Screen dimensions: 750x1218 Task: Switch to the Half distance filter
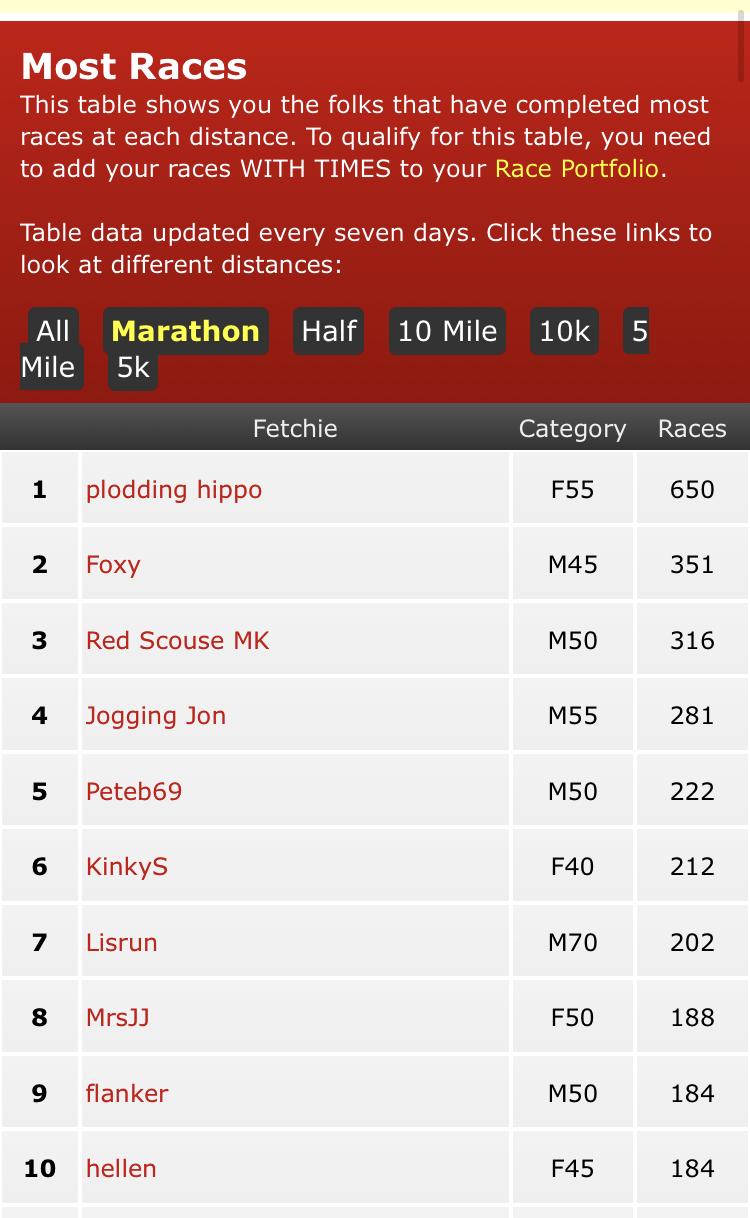click(x=329, y=331)
